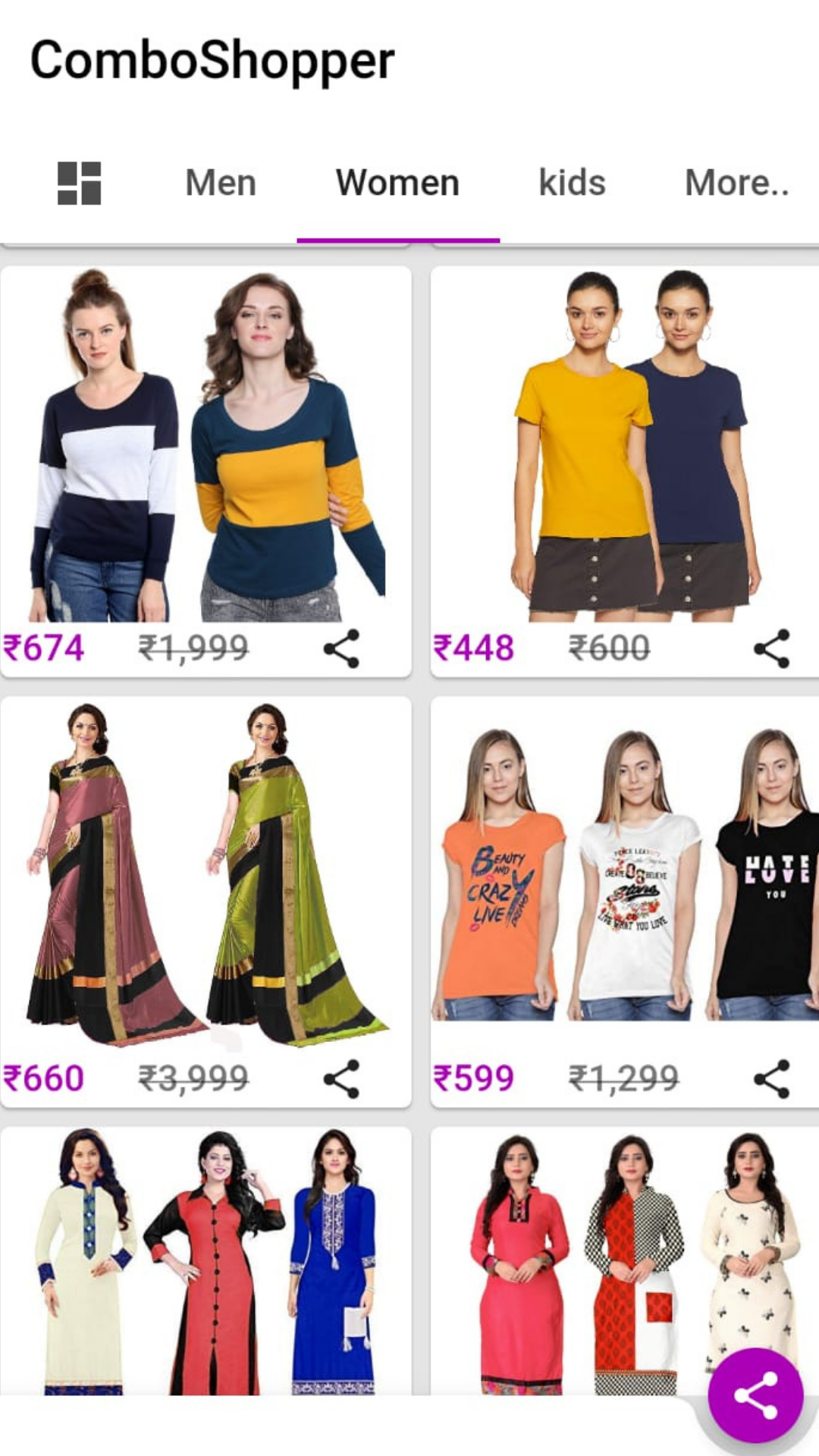The image size is (819, 1456).
Task: Switch to the kids tab
Action: (x=572, y=184)
